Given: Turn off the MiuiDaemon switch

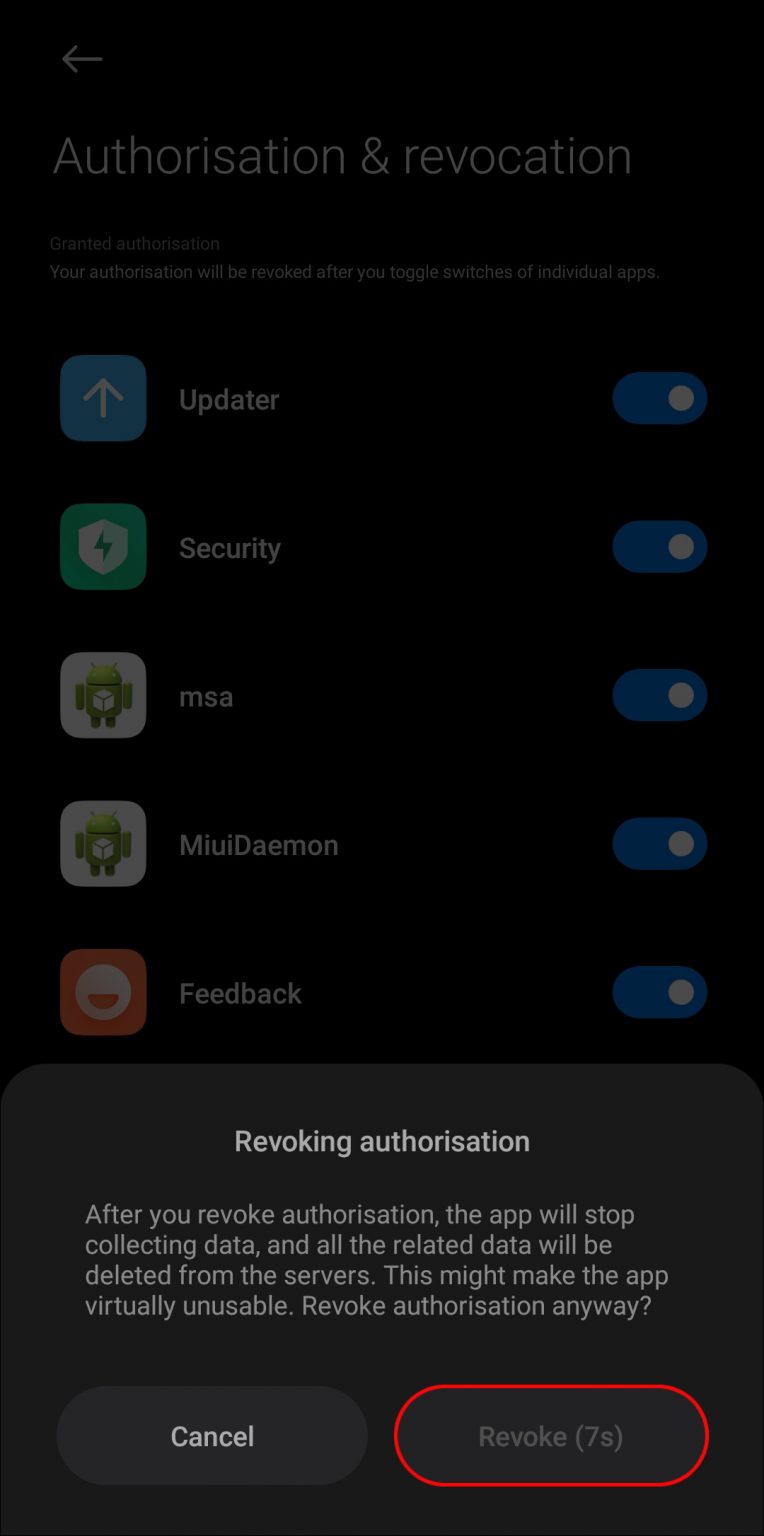Looking at the screenshot, I should coord(659,843).
